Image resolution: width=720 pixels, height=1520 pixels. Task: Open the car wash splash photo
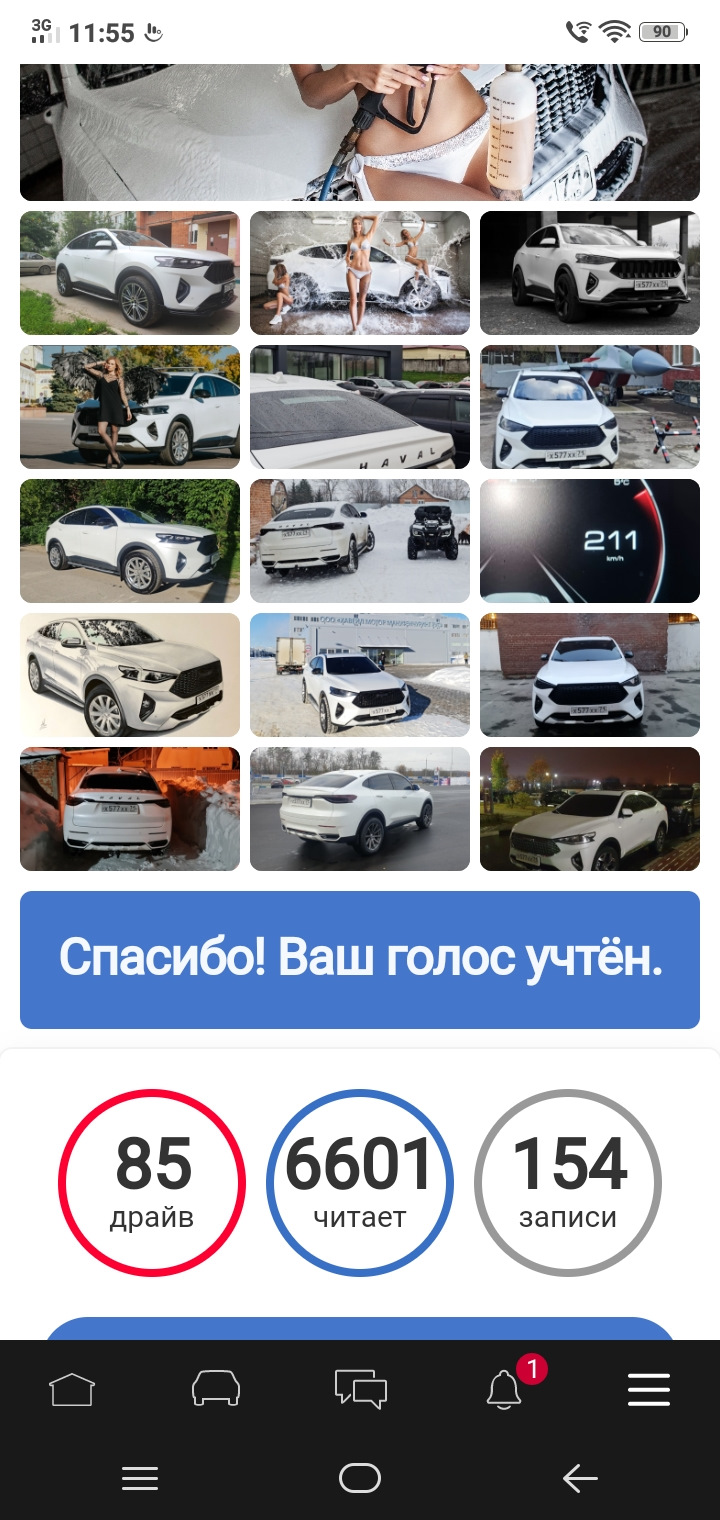click(x=360, y=273)
